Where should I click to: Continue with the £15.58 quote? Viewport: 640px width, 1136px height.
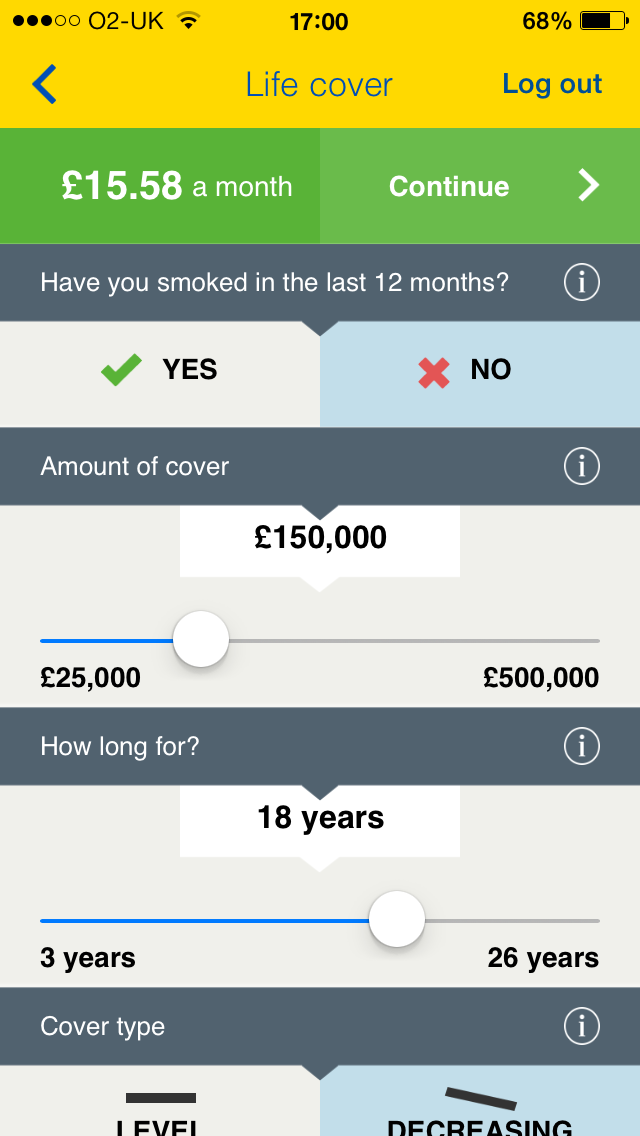pos(480,187)
